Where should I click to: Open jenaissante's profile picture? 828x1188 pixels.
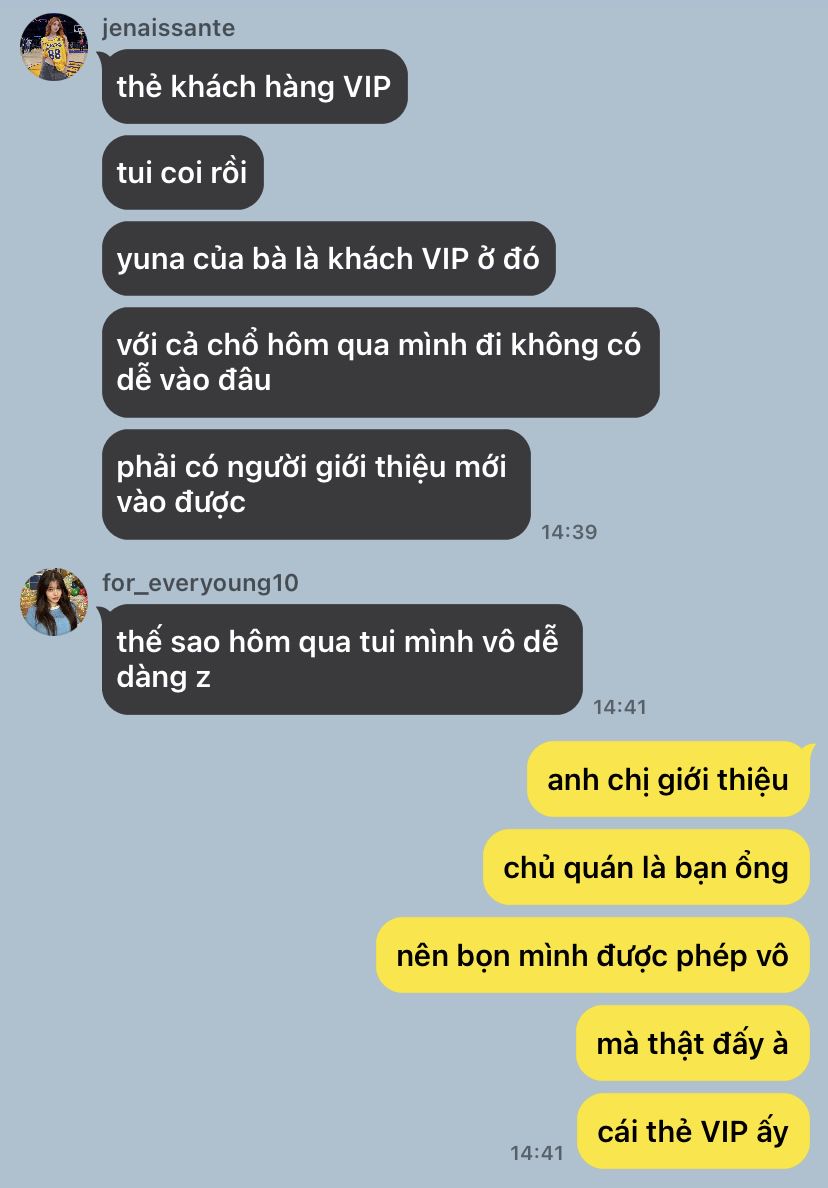point(54,46)
